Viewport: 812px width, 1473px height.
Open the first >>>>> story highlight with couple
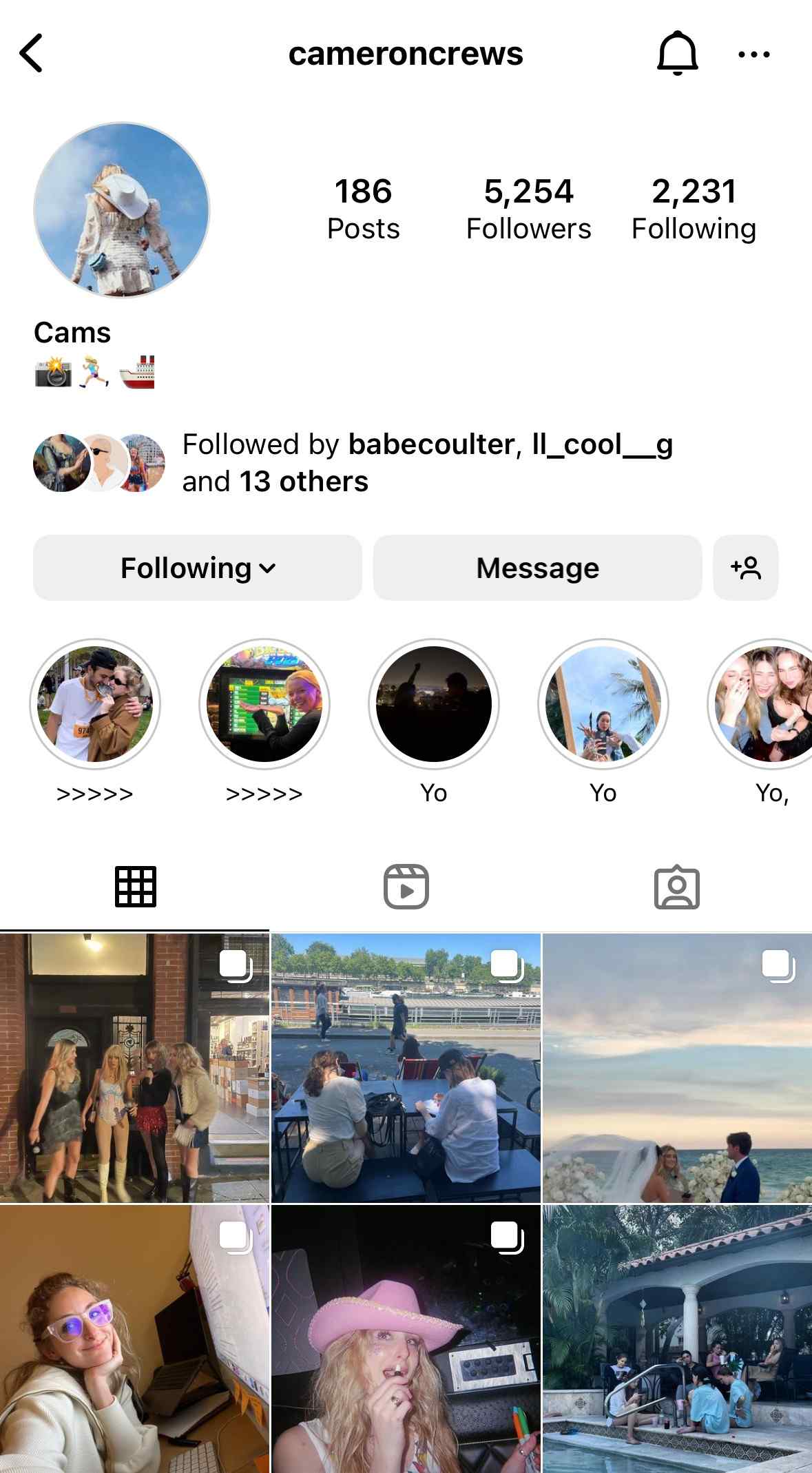coord(95,703)
